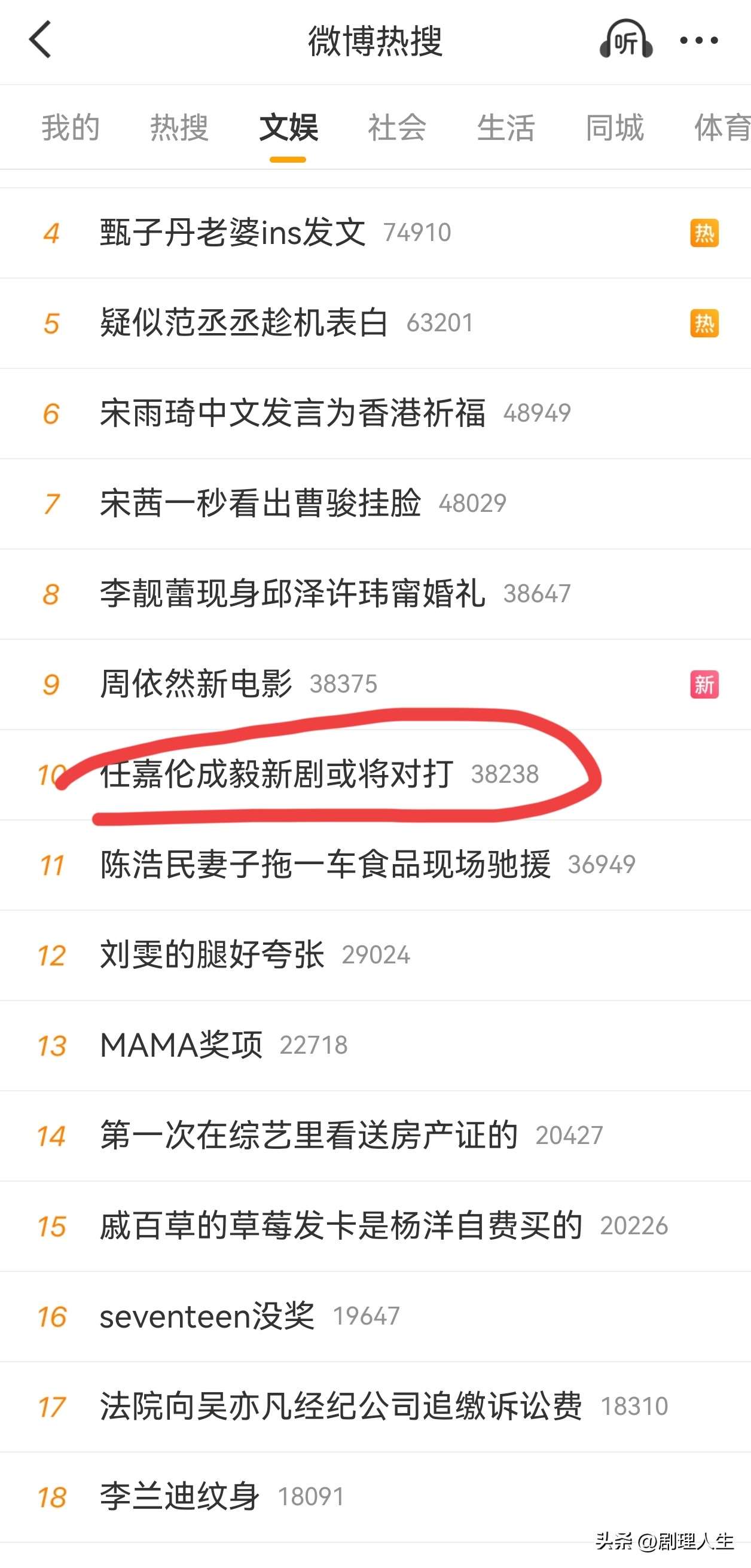Screen dimensions: 751x1568
Task: Open the 听 headphone listen feature
Action: point(625,40)
